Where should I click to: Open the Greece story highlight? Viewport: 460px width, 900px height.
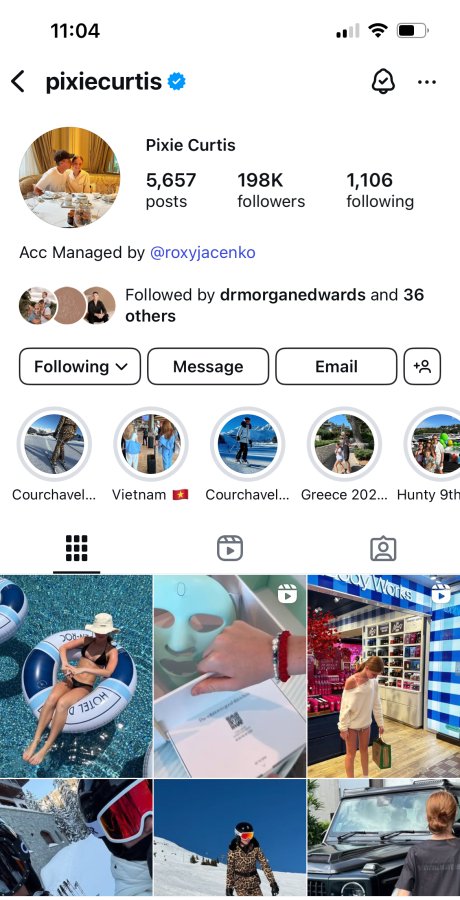(x=345, y=444)
